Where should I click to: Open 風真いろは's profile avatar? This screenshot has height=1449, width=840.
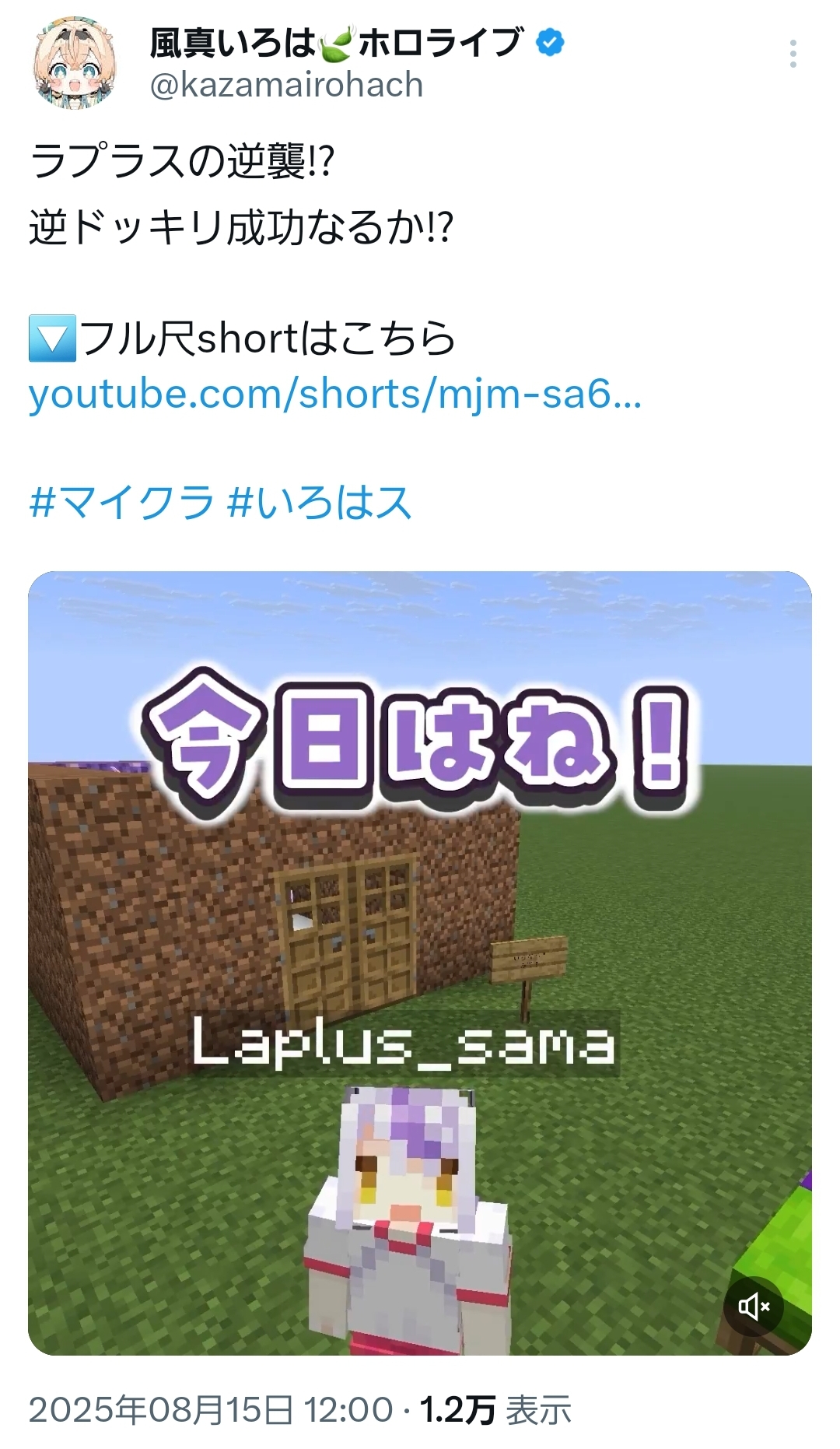[x=75, y=61]
